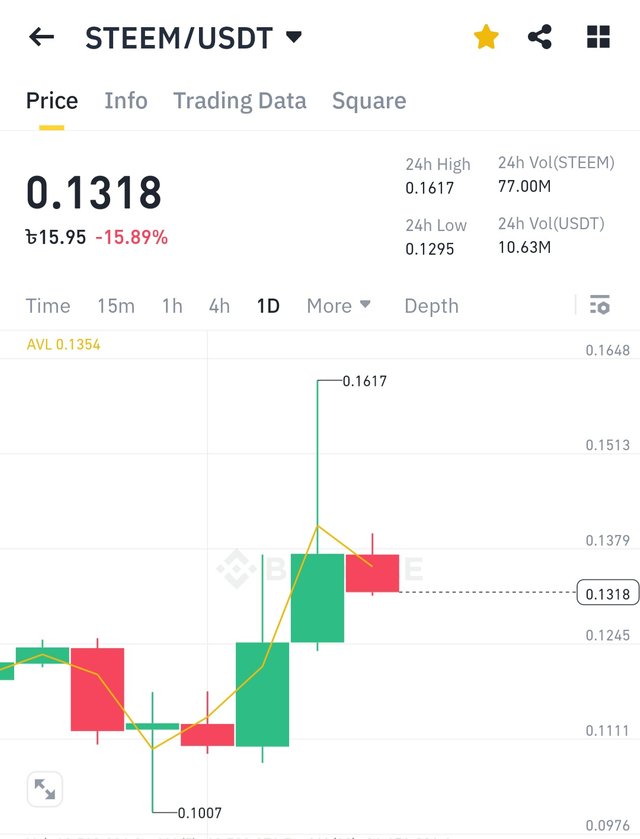
Task: Switch chart interval to 4h
Action: [x=219, y=306]
